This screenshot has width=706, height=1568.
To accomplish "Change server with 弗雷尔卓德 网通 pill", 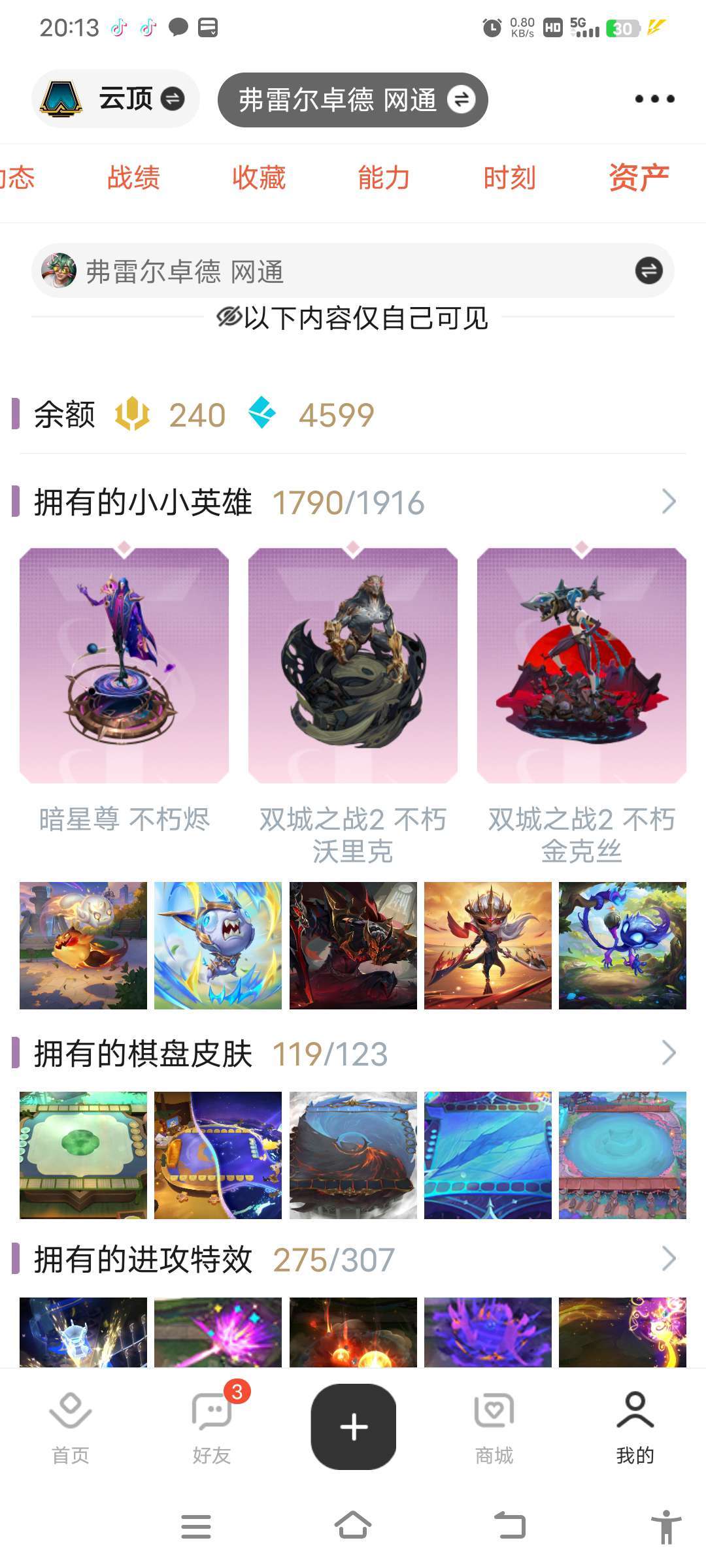I will point(353,100).
